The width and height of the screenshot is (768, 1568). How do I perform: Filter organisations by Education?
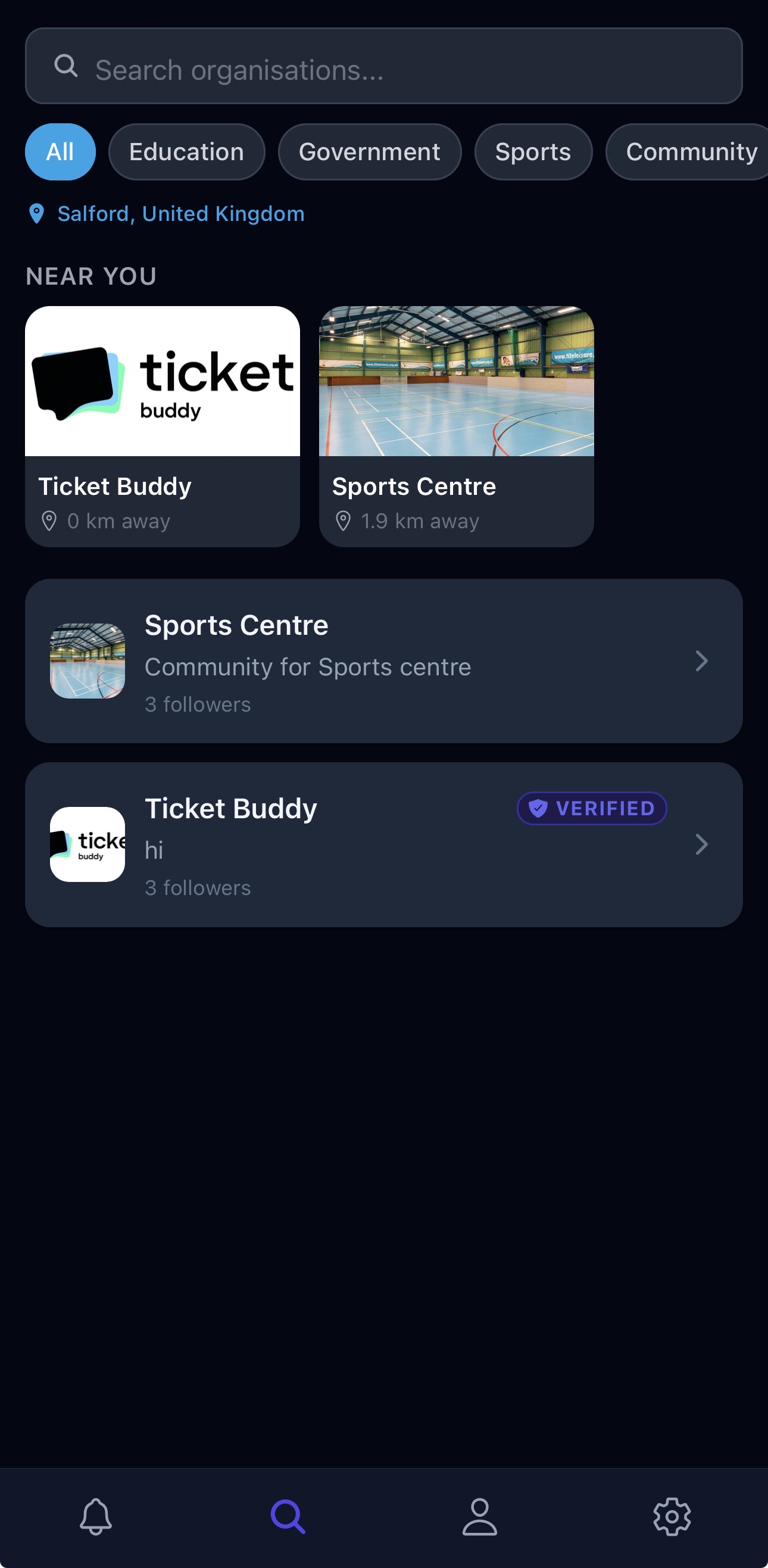pos(186,152)
